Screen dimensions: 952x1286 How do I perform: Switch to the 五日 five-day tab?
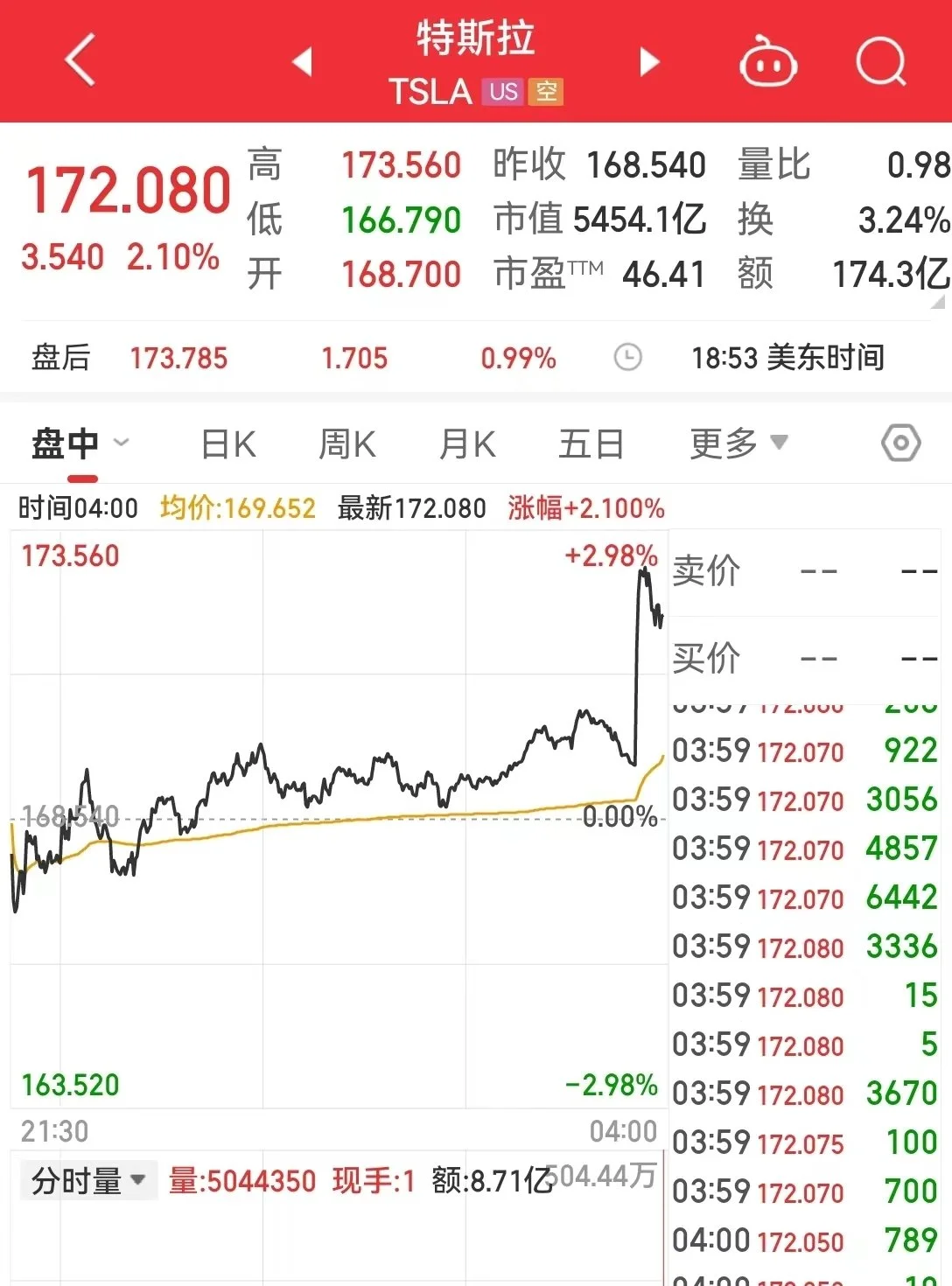591,444
